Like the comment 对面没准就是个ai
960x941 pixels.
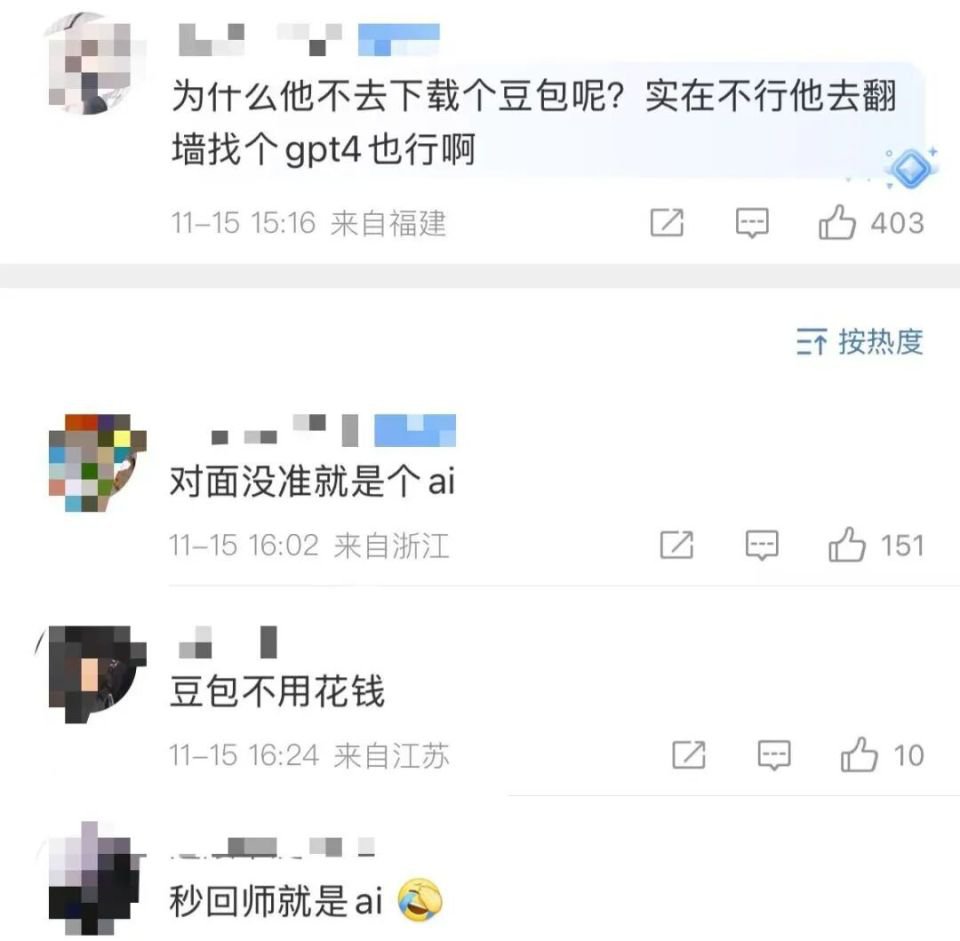847,546
